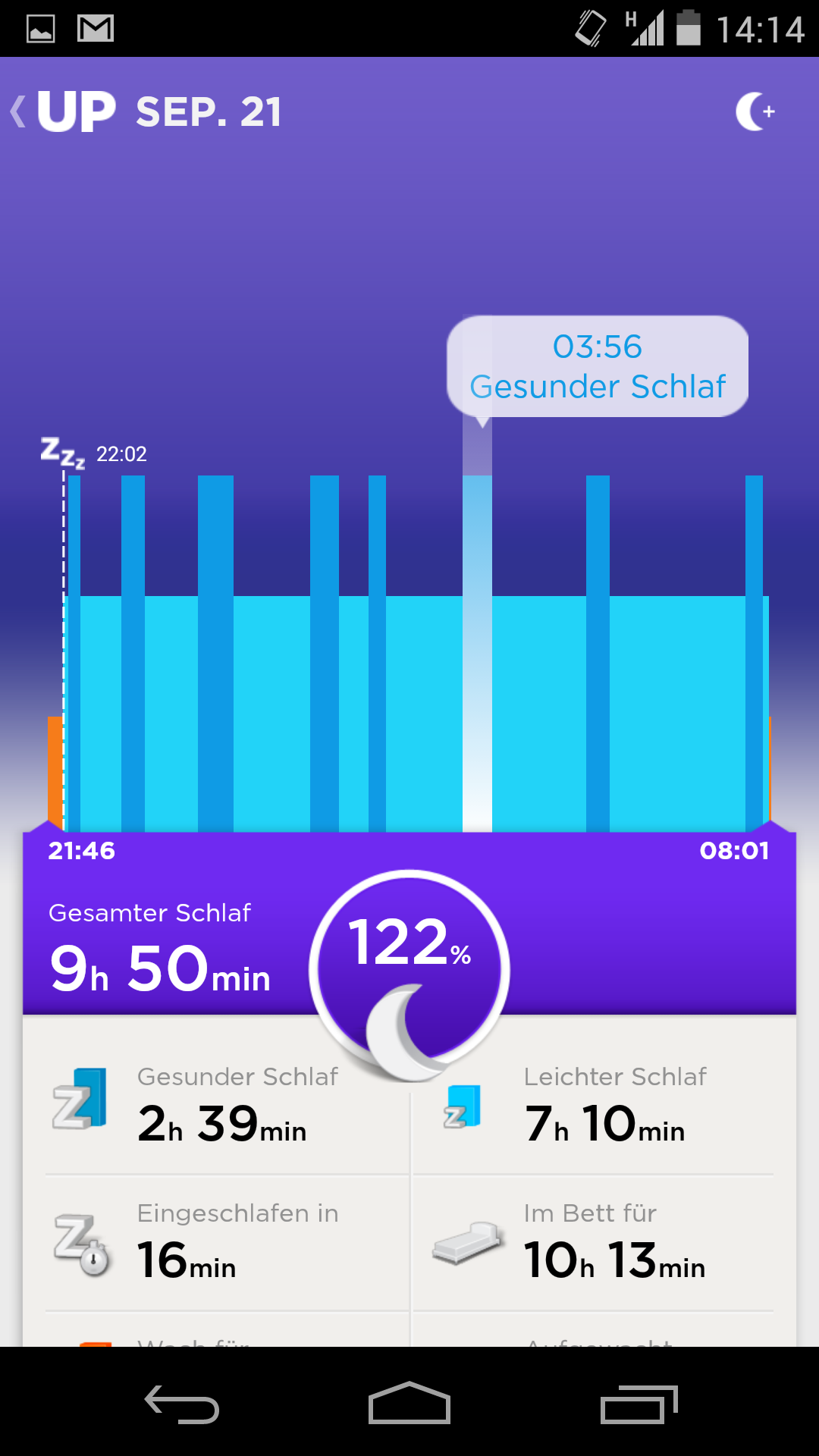819x1456 pixels.
Task: Go to the Android home screen
Action: [409, 1403]
